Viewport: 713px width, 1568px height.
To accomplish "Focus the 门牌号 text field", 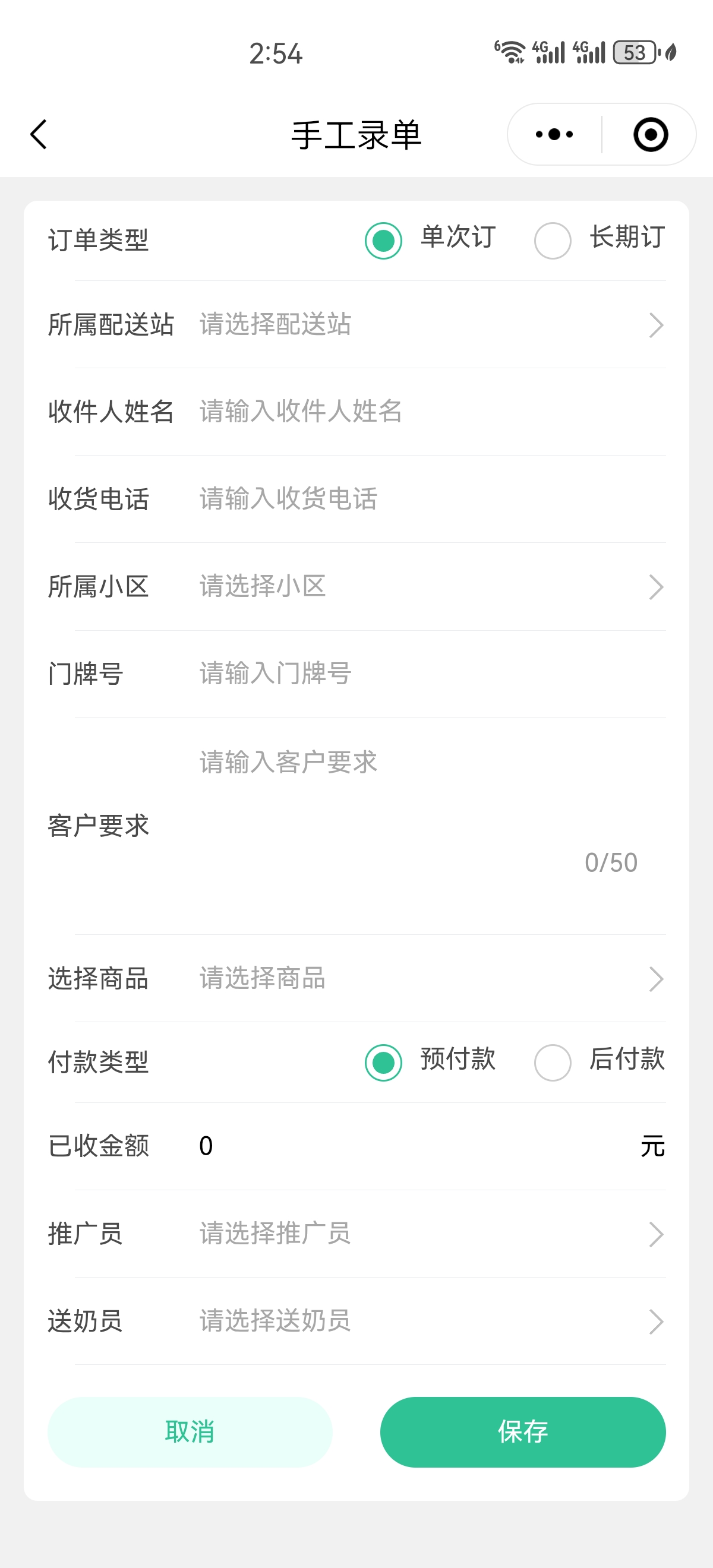I will [426, 674].
